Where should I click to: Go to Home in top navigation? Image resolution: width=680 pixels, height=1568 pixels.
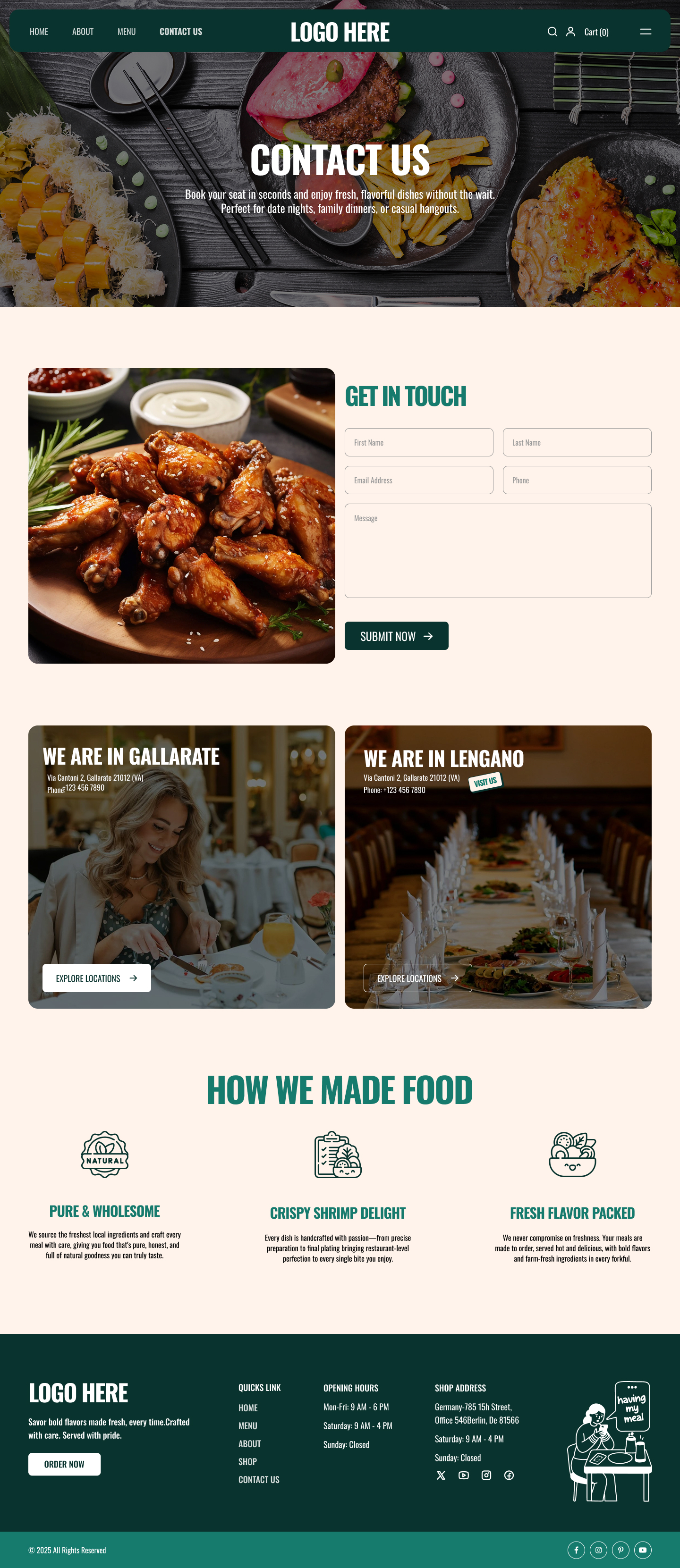point(39,32)
